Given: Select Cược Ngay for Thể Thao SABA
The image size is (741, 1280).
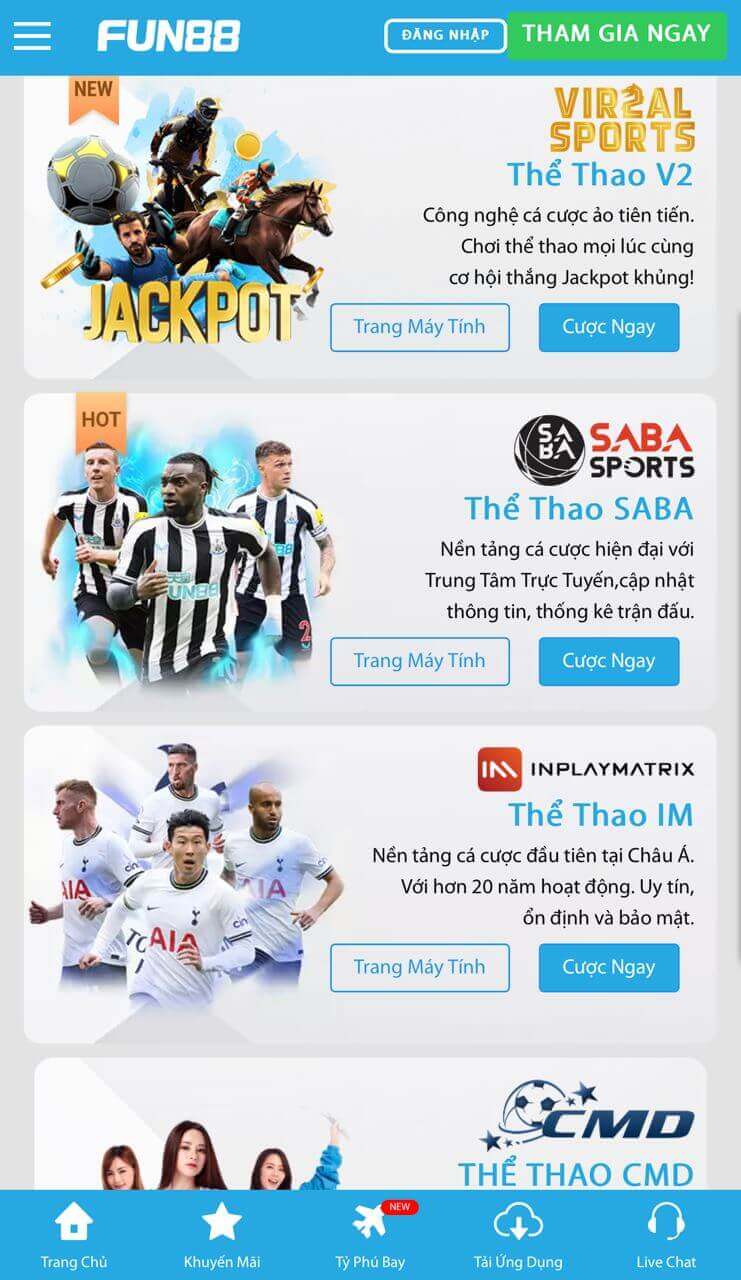Looking at the screenshot, I should click(609, 660).
